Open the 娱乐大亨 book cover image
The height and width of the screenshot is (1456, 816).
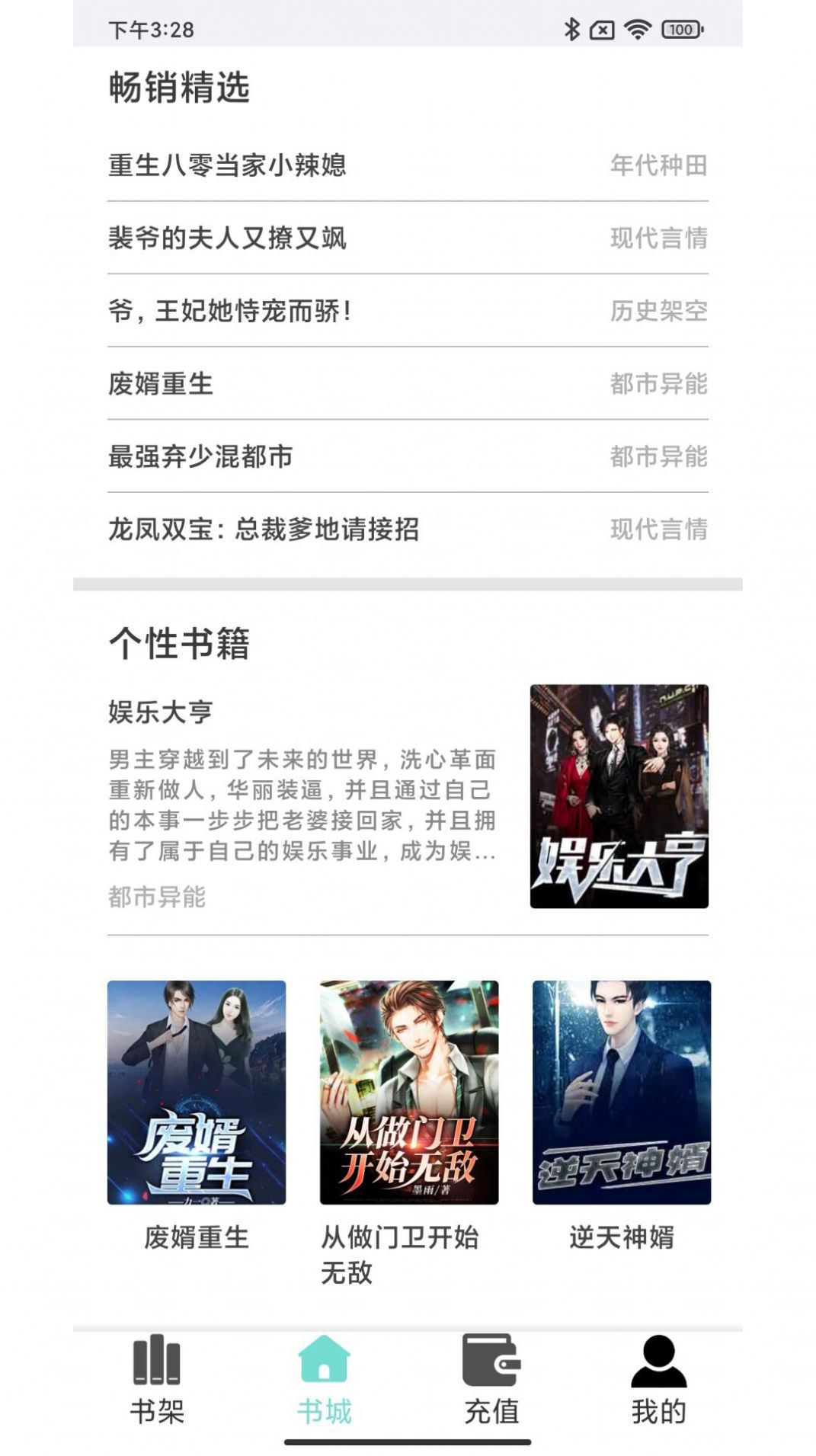point(619,795)
